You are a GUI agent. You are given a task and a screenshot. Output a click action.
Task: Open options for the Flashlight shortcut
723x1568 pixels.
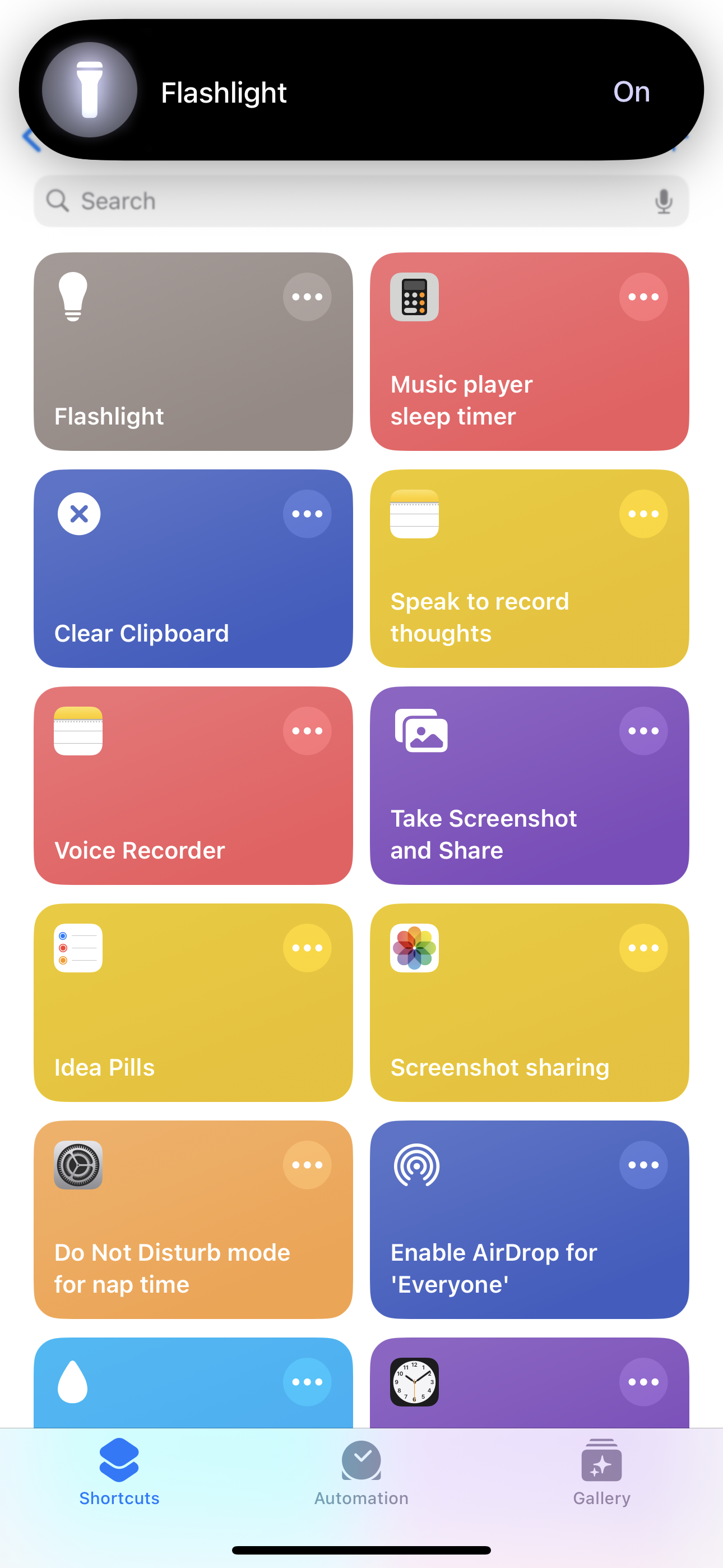pyautogui.click(x=307, y=297)
